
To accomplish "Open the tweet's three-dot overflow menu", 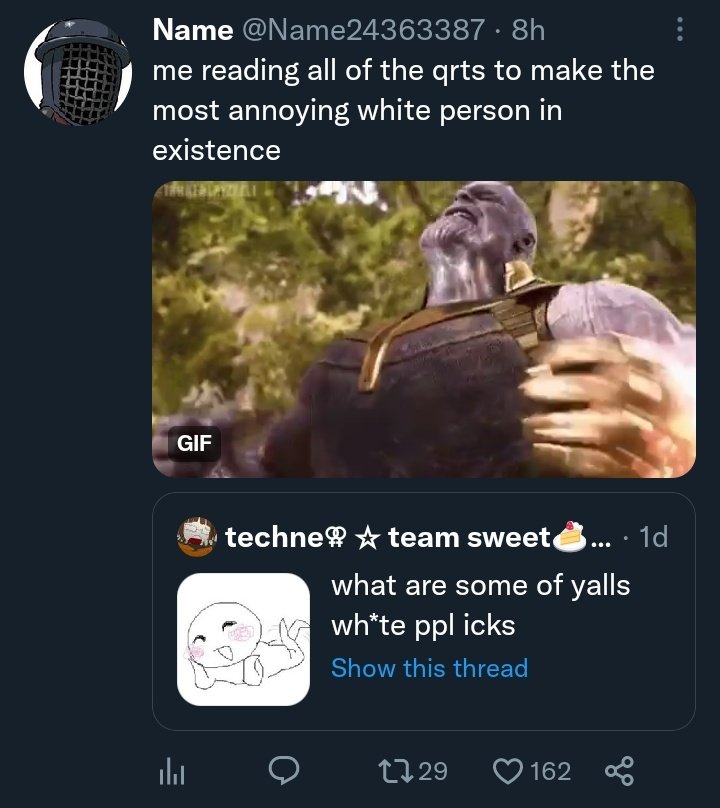I will (x=680, y=30).
